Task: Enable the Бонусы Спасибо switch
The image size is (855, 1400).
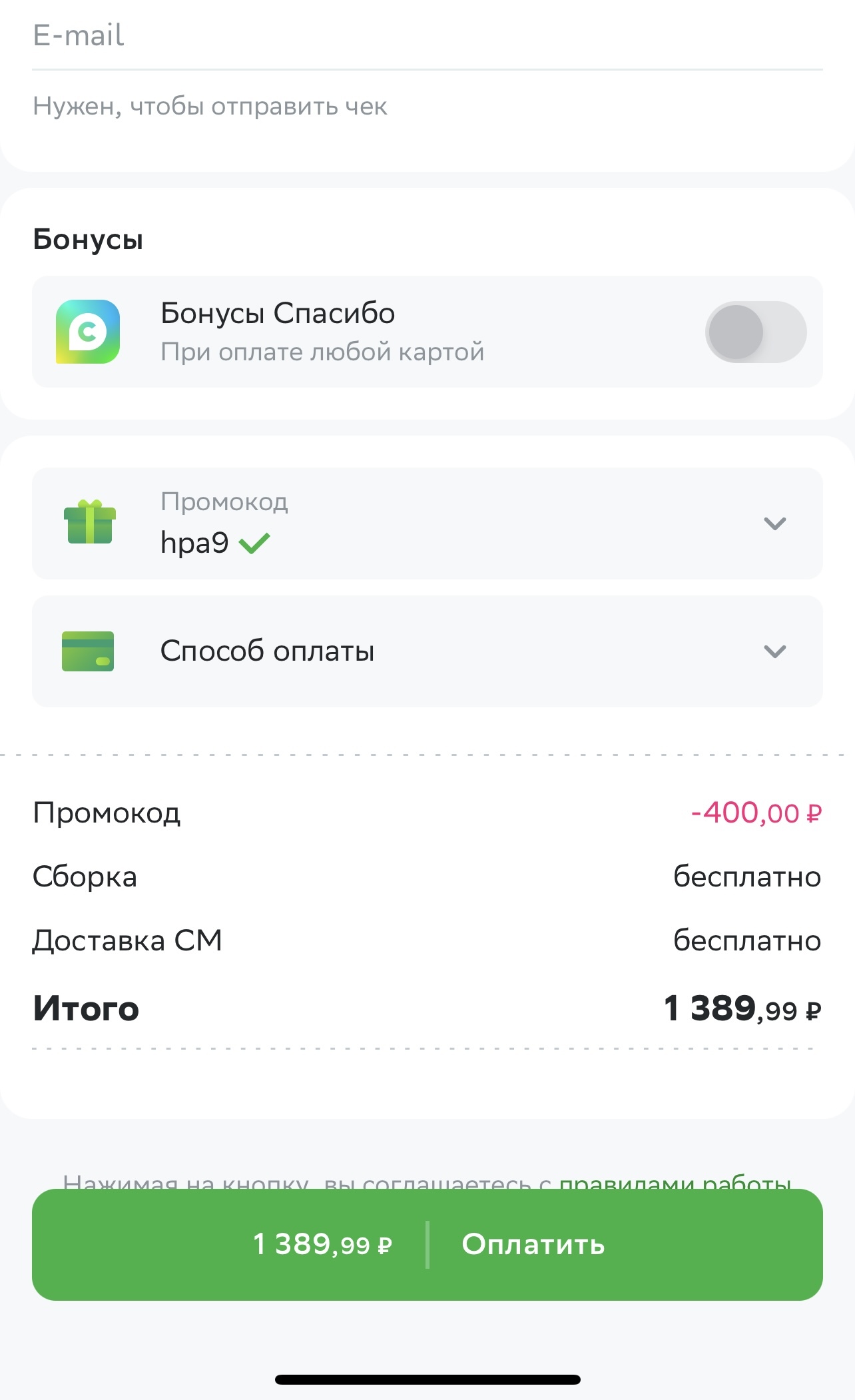Action: pyautogui.click(x=755, y=332)
